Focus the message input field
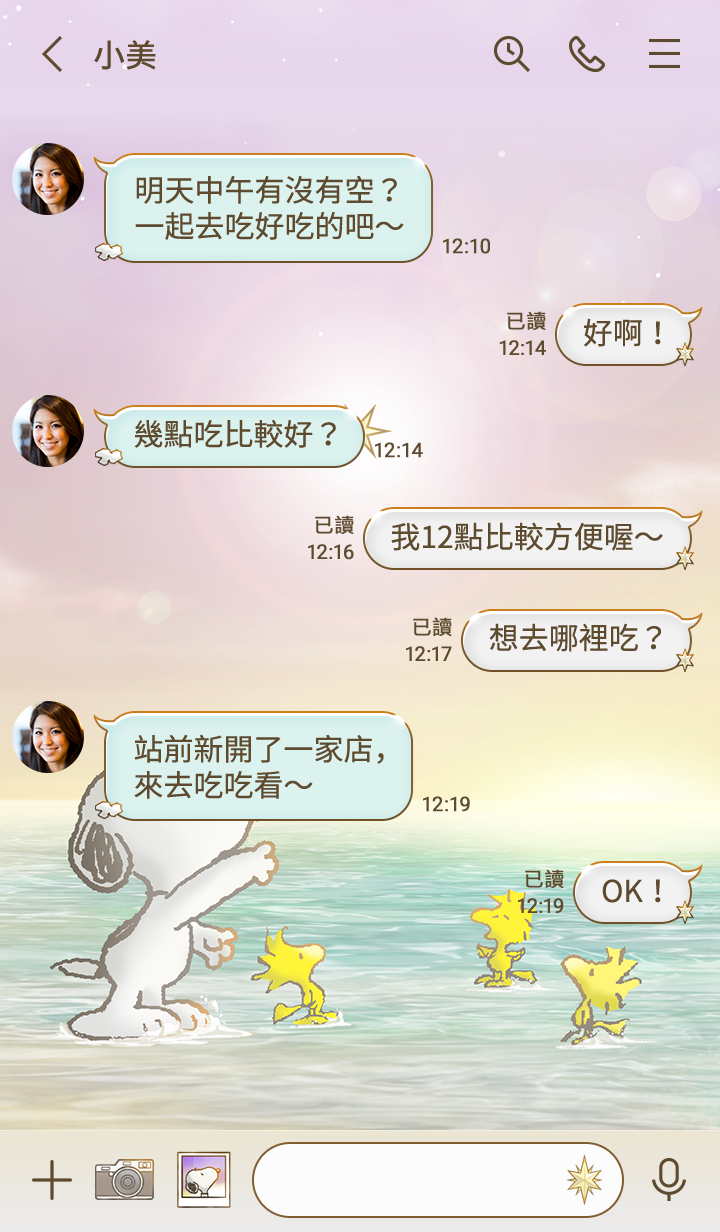Viewport: 720px width, 1232px height. (x=410, y=1180)
